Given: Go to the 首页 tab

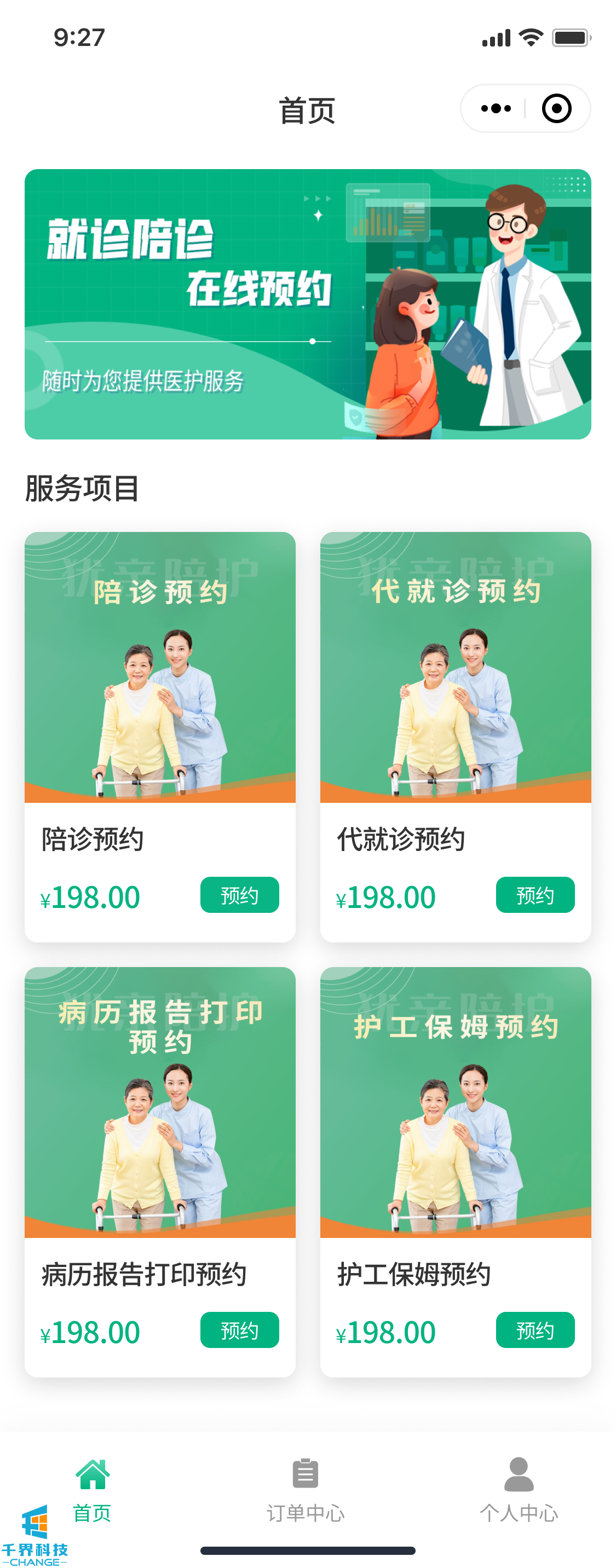Looking at the screenshot, I should pos(93,1489).
